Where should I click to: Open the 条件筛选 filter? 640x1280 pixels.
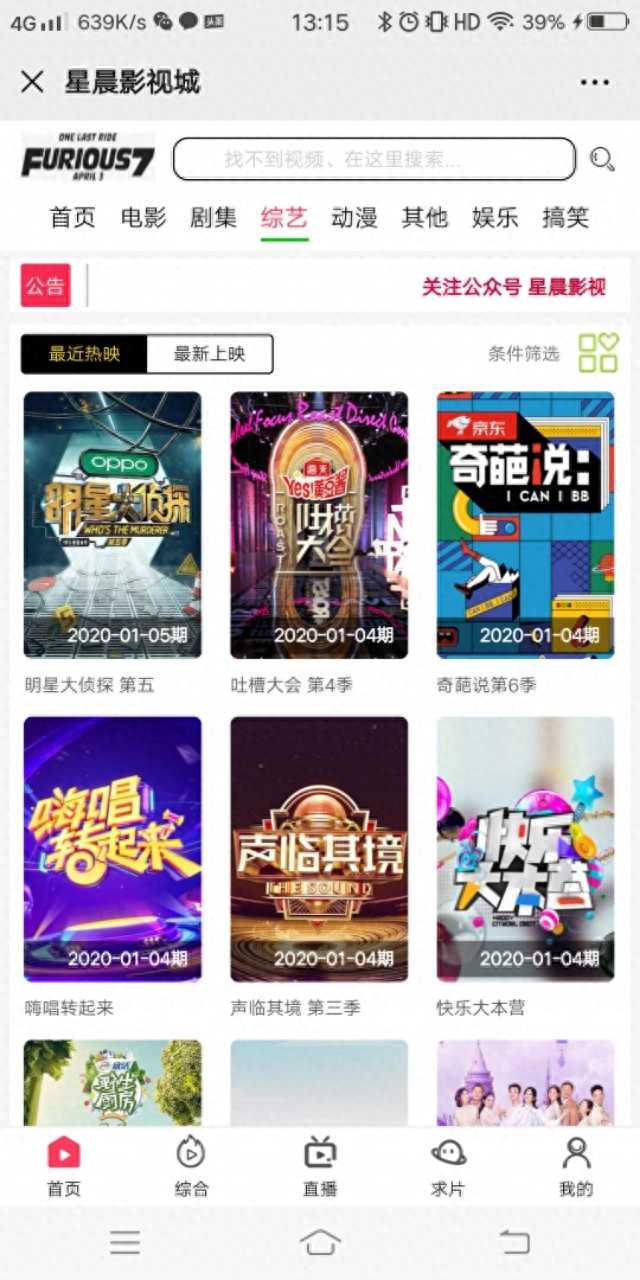tap(524, 354)
